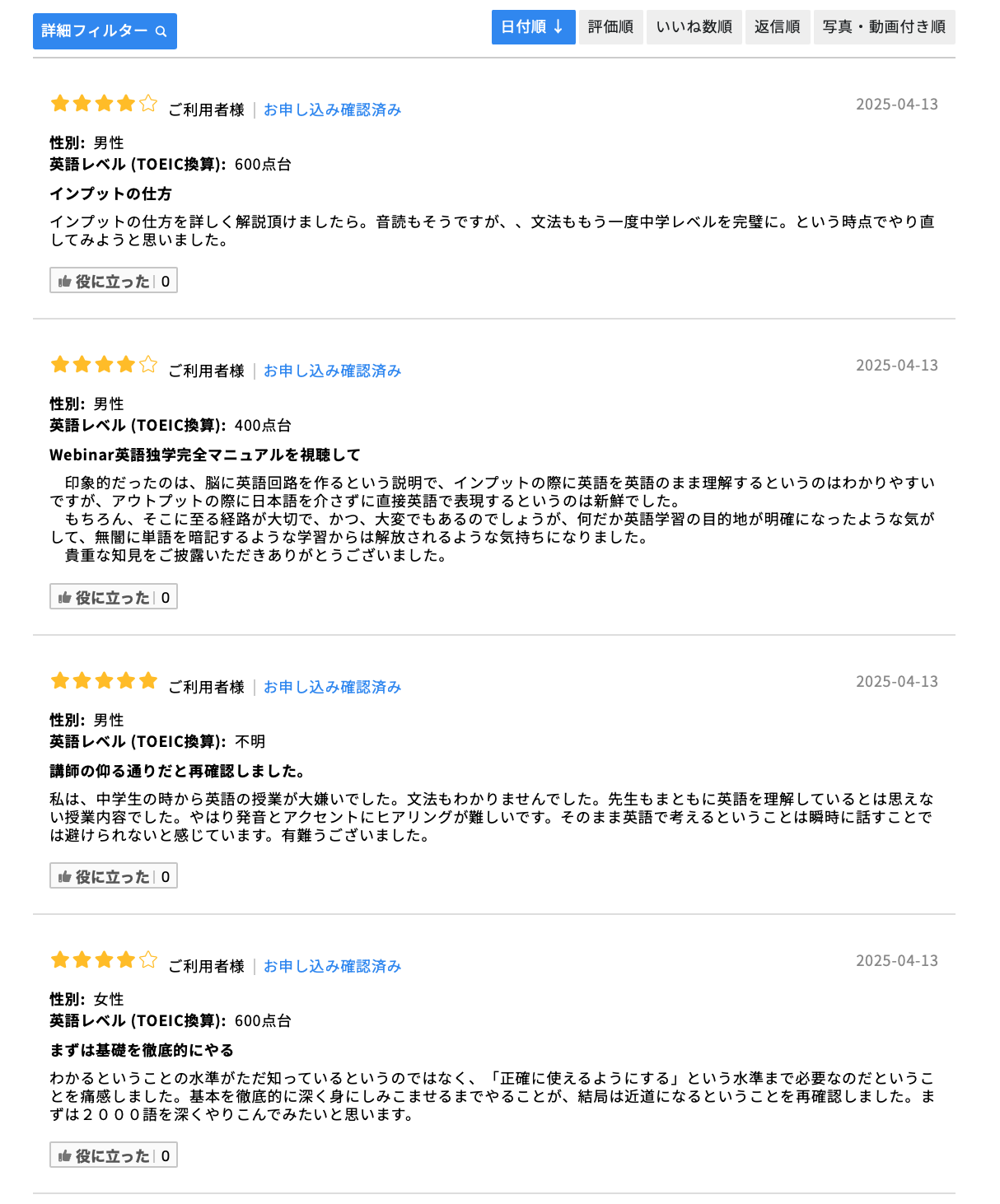Click the magnifier icon inside 詳細フィルター
1000x1204 pixels.
[159, 30]
